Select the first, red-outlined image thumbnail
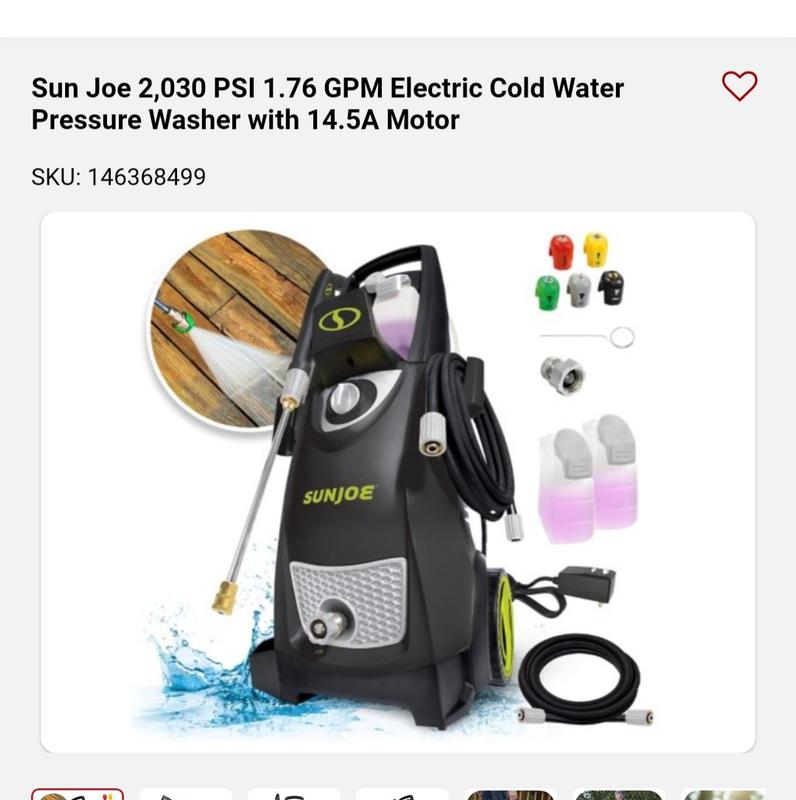This screenshot has height=800, width=796. coord(78,794)
